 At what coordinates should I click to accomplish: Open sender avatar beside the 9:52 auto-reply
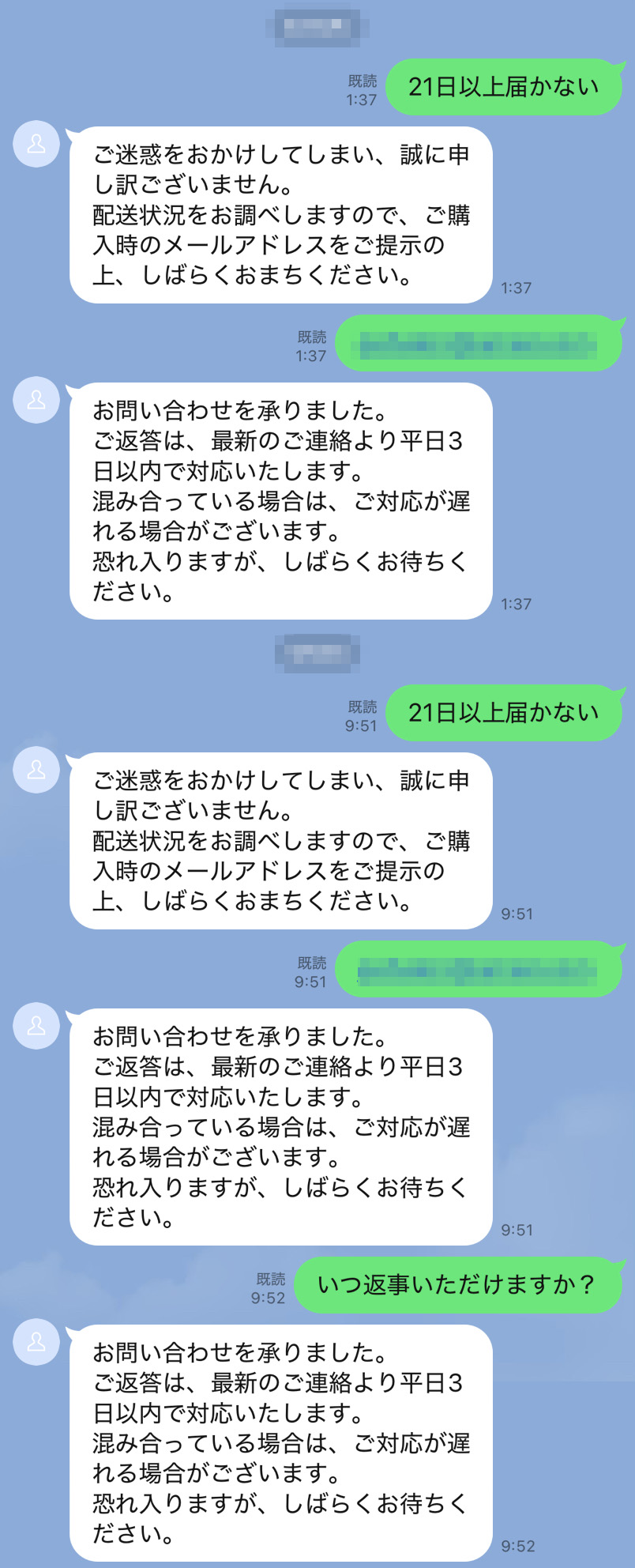[x=36, y=1342]
